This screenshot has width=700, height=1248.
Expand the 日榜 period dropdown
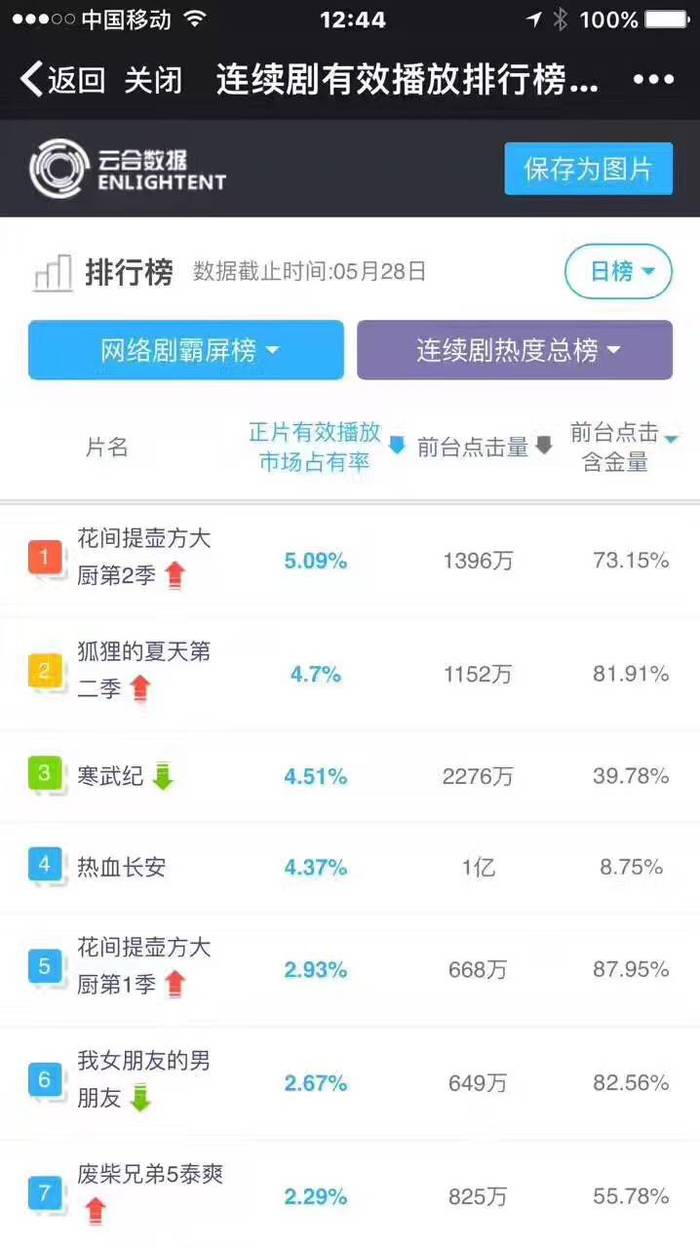pos(618,271)
